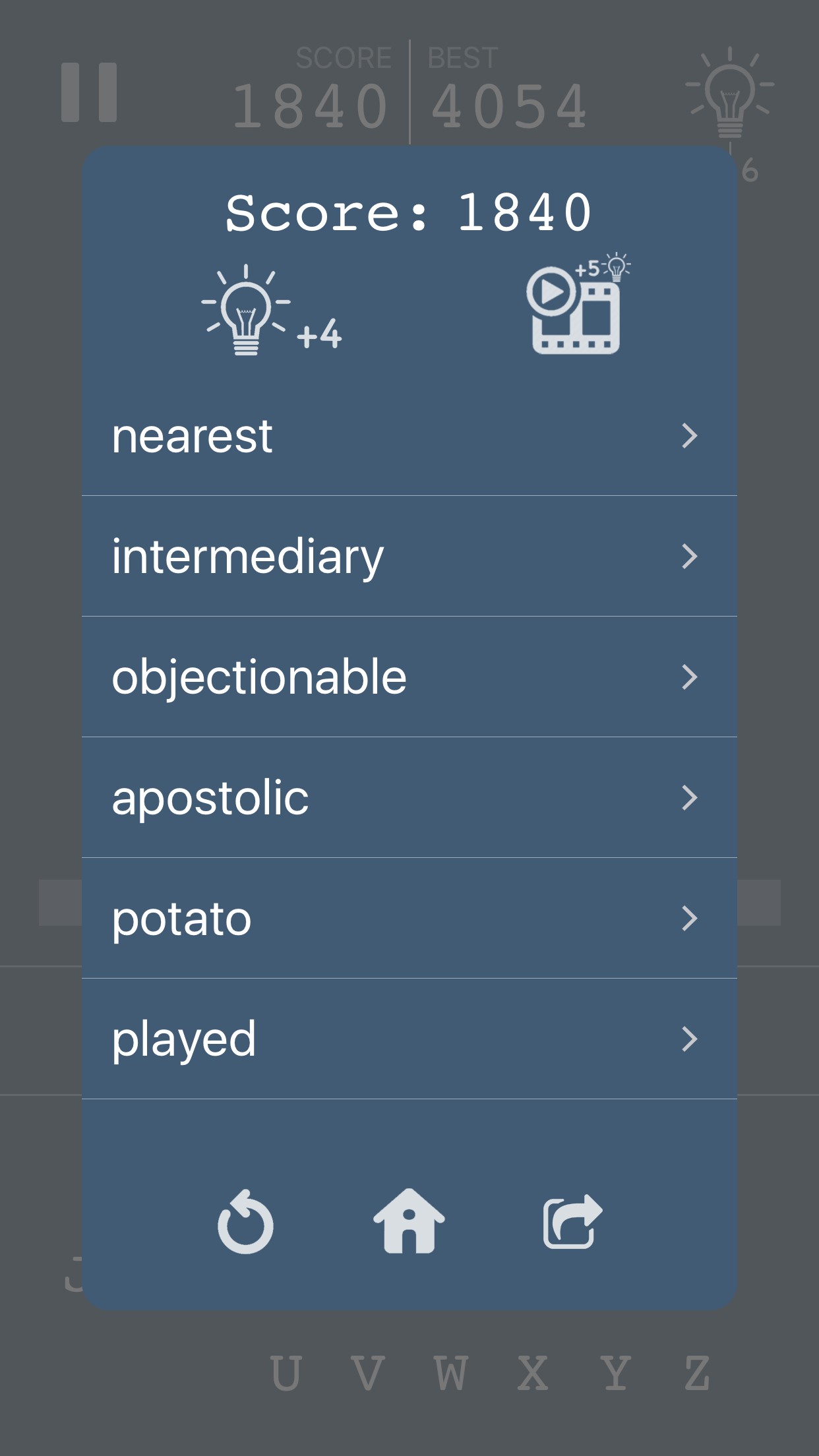Open the 'potato' entry

409,919
